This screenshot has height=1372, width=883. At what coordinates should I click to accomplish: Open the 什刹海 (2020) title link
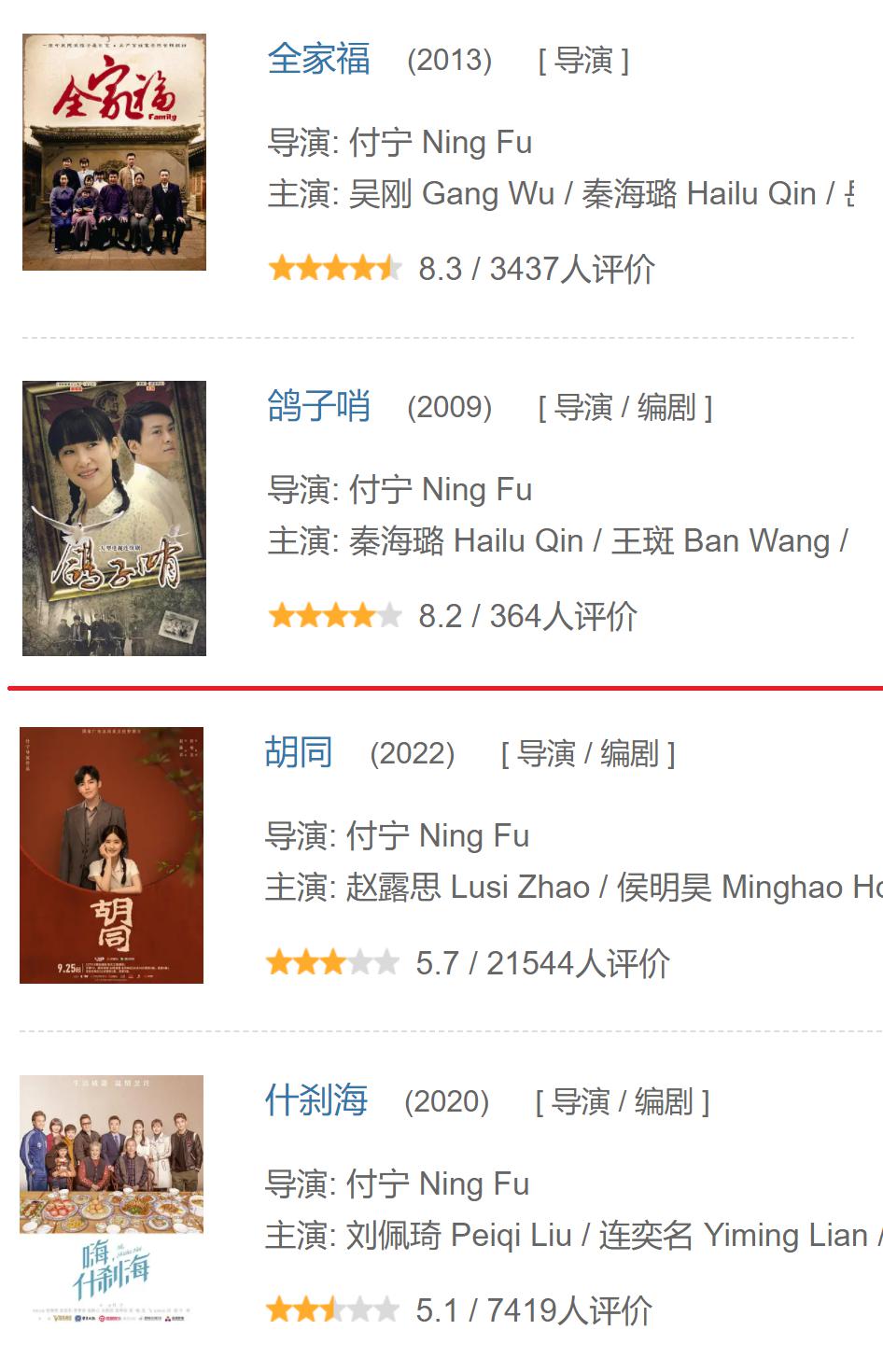[316, 1100]
